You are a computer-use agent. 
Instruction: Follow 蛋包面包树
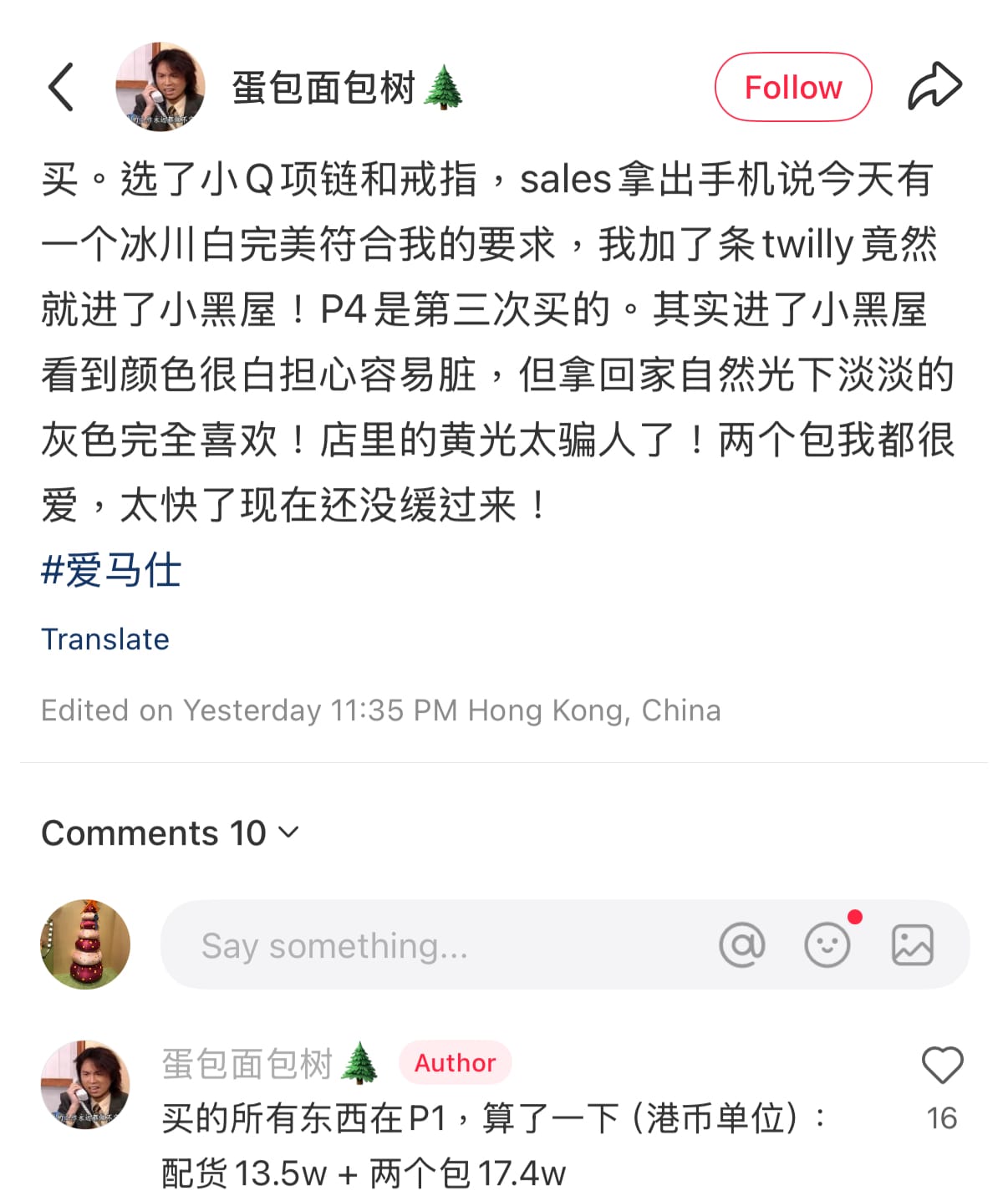792,87
